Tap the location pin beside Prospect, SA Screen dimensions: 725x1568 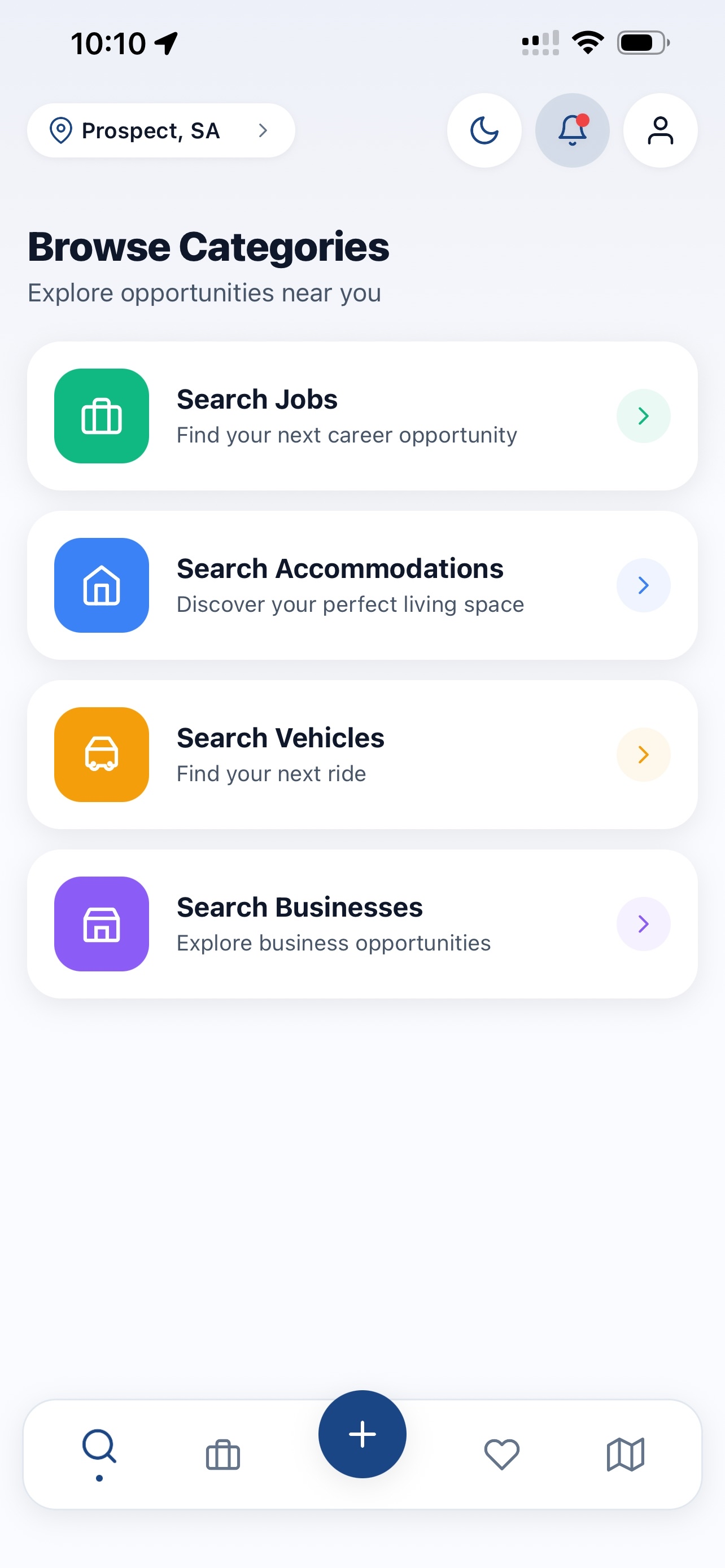pyautogui.click(x=62, y=130)
